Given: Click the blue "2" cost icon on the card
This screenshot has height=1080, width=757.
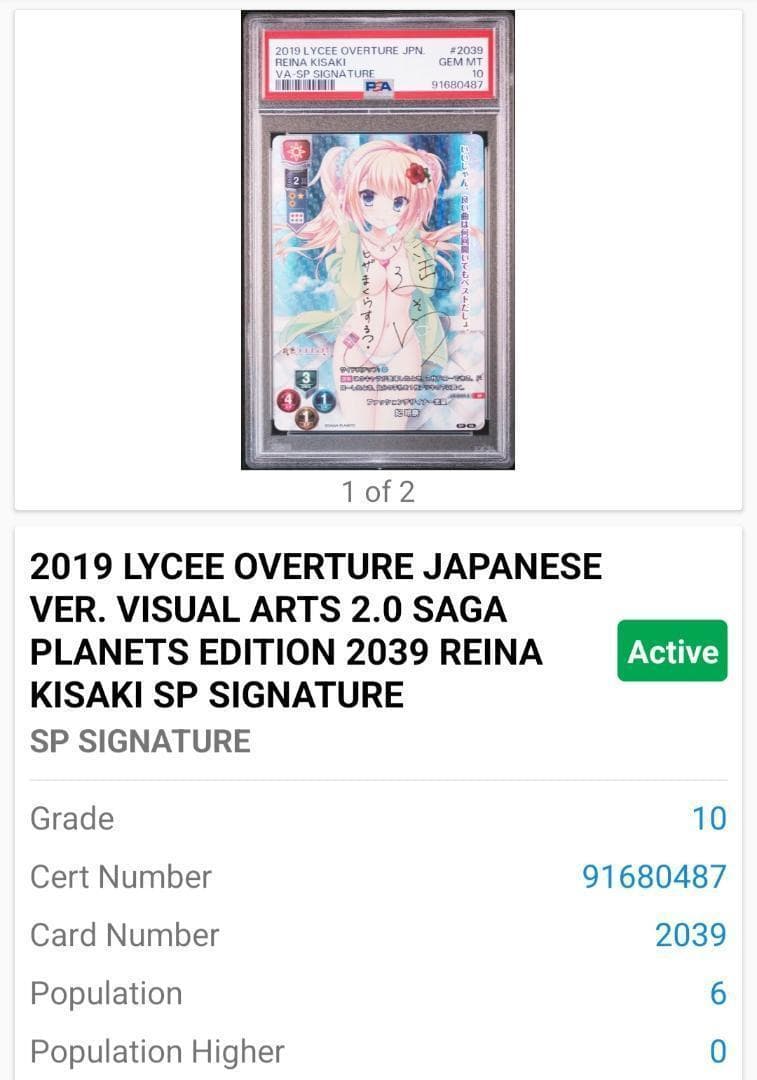Looking at the screenshot, I should tap(295, 181).
